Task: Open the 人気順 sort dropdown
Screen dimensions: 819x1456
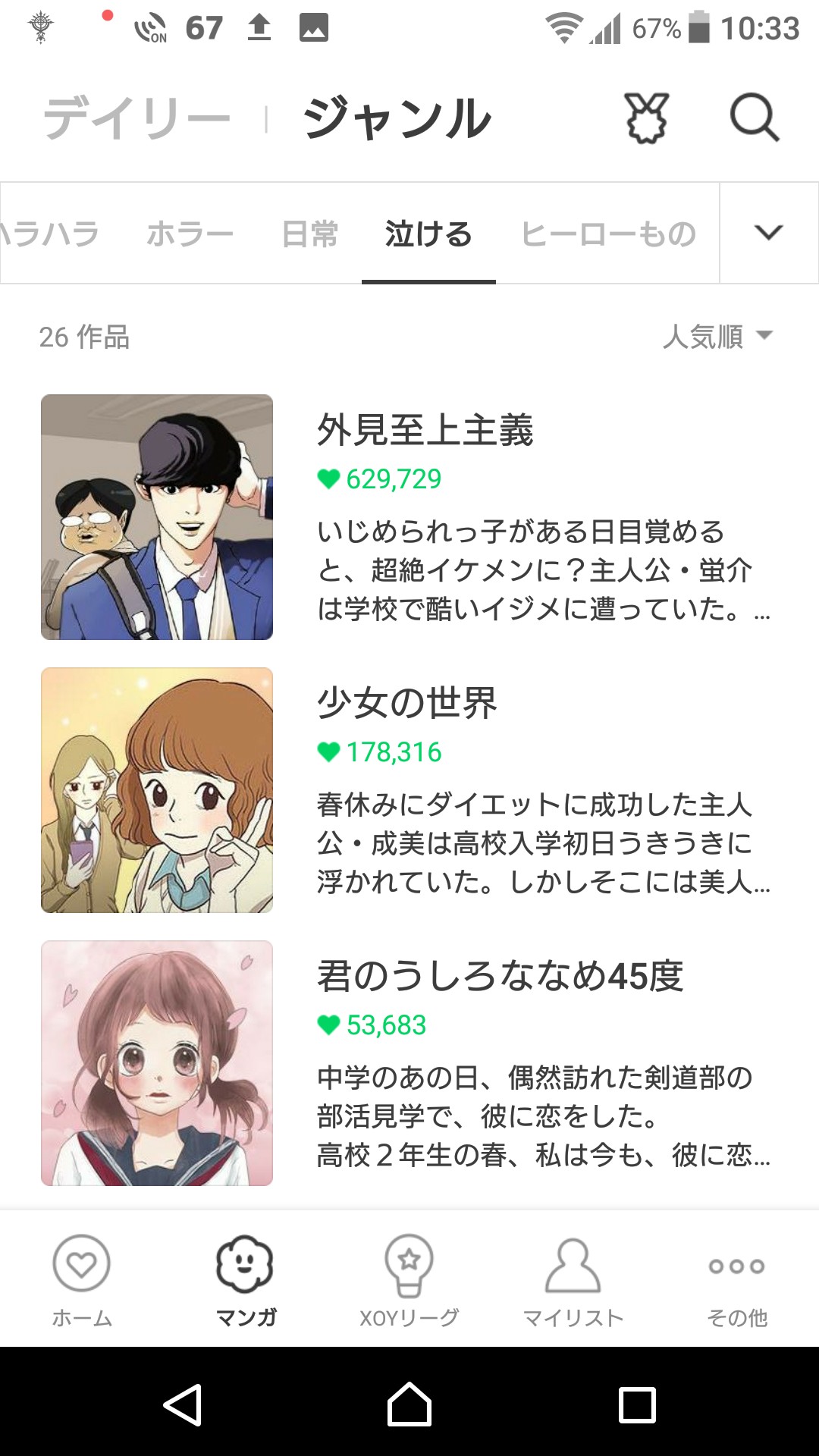Action: click(x=717, y=336)
